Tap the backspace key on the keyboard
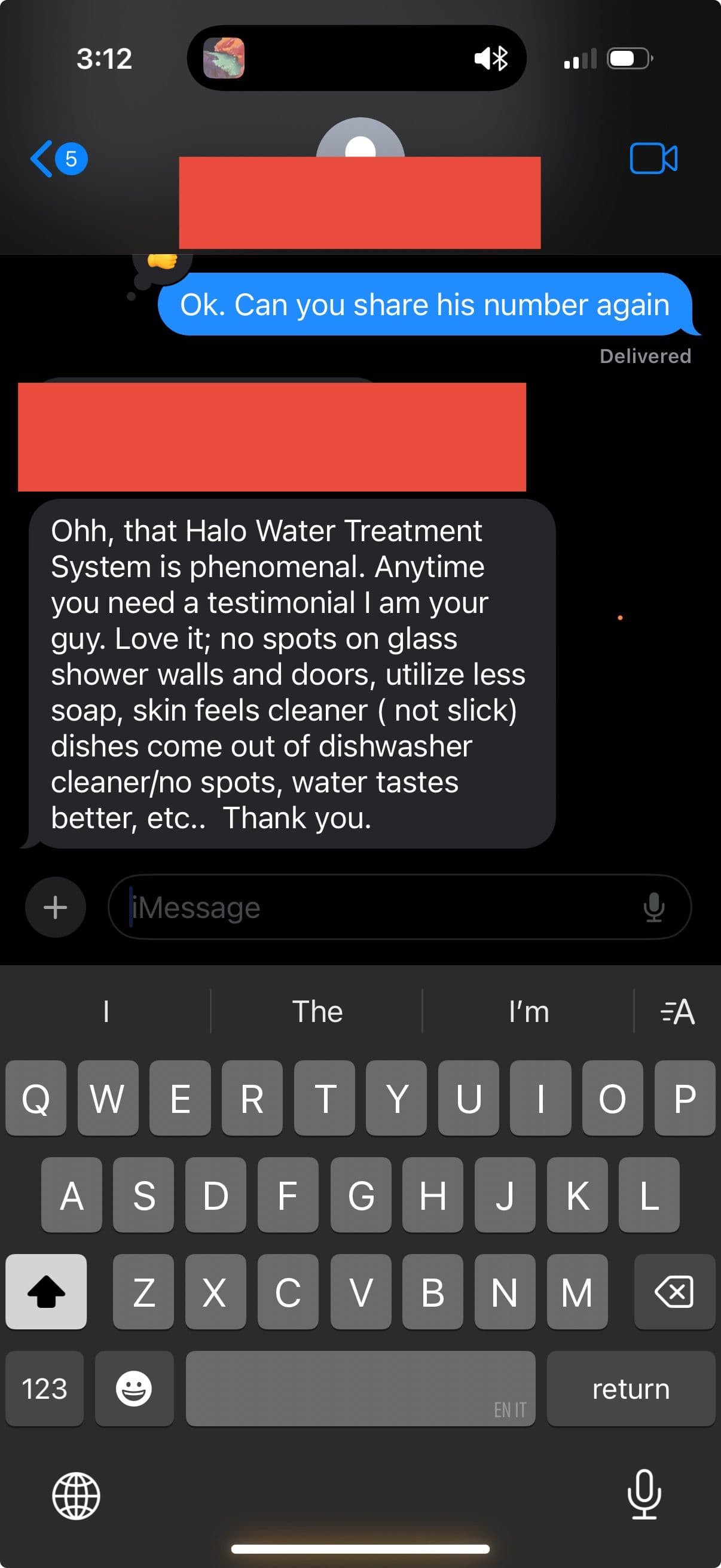This screenshot has height=1568, width=721. [x=674, y=1292]
